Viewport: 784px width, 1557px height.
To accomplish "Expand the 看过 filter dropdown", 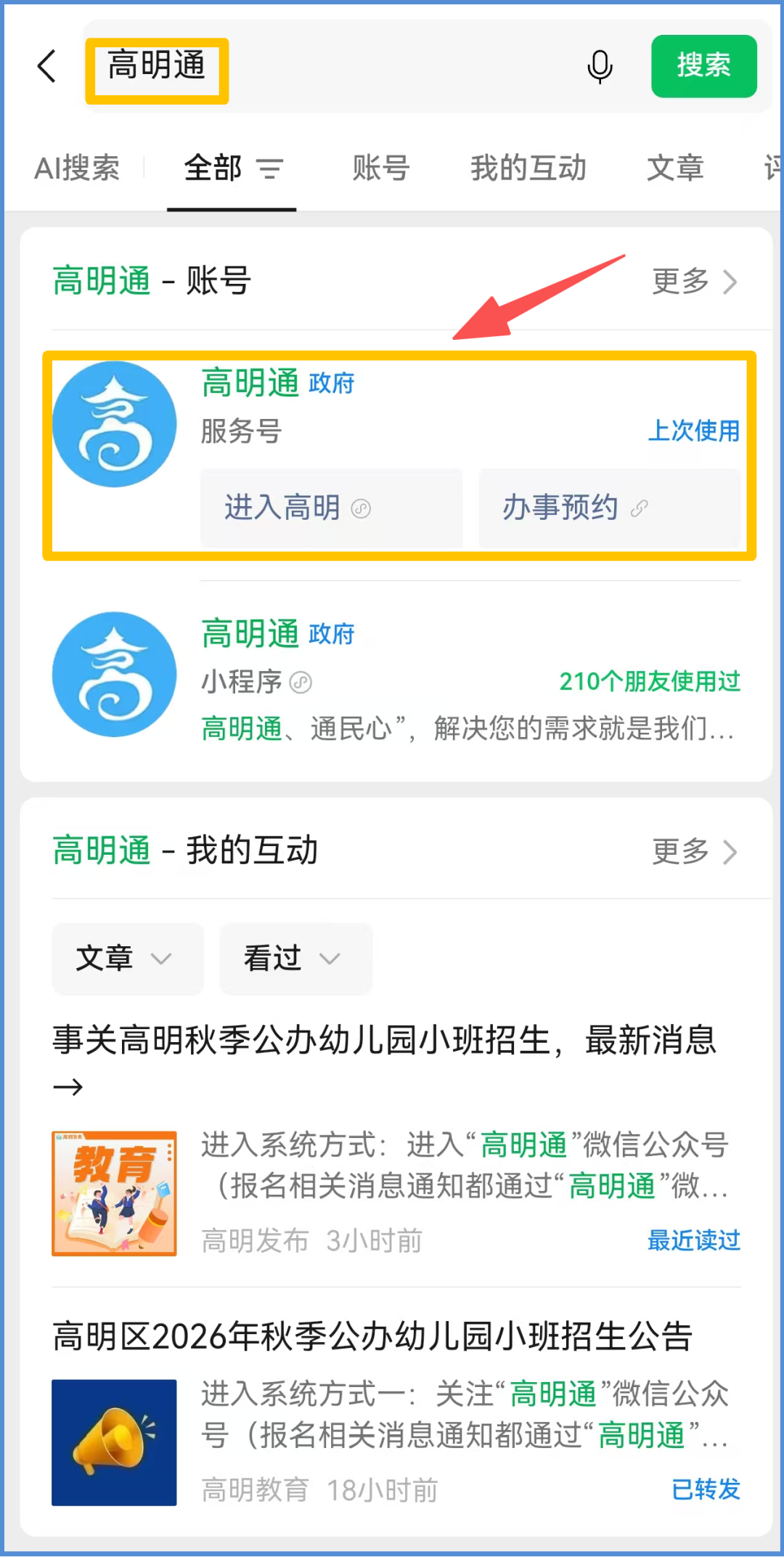I will pos(296,959).
